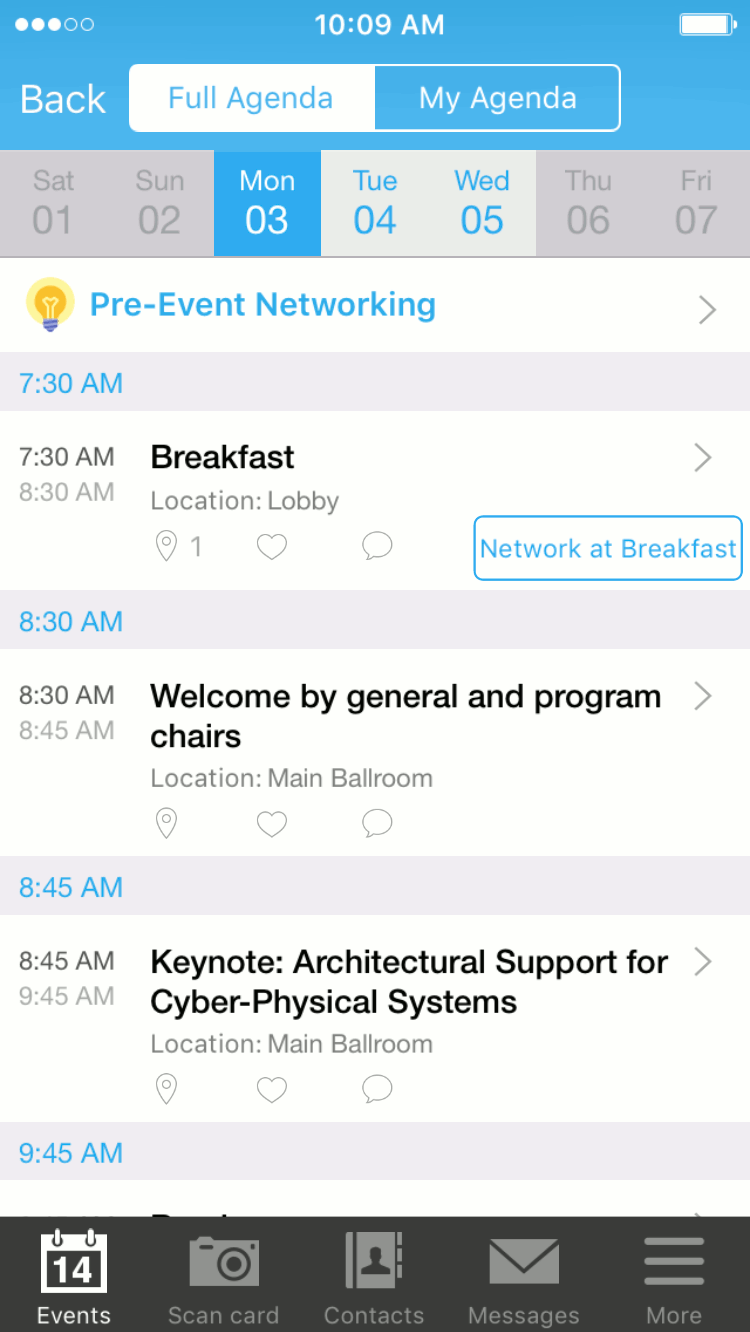
Task: Like the Keynote session with heart icon
Action: pos(271,1090)
